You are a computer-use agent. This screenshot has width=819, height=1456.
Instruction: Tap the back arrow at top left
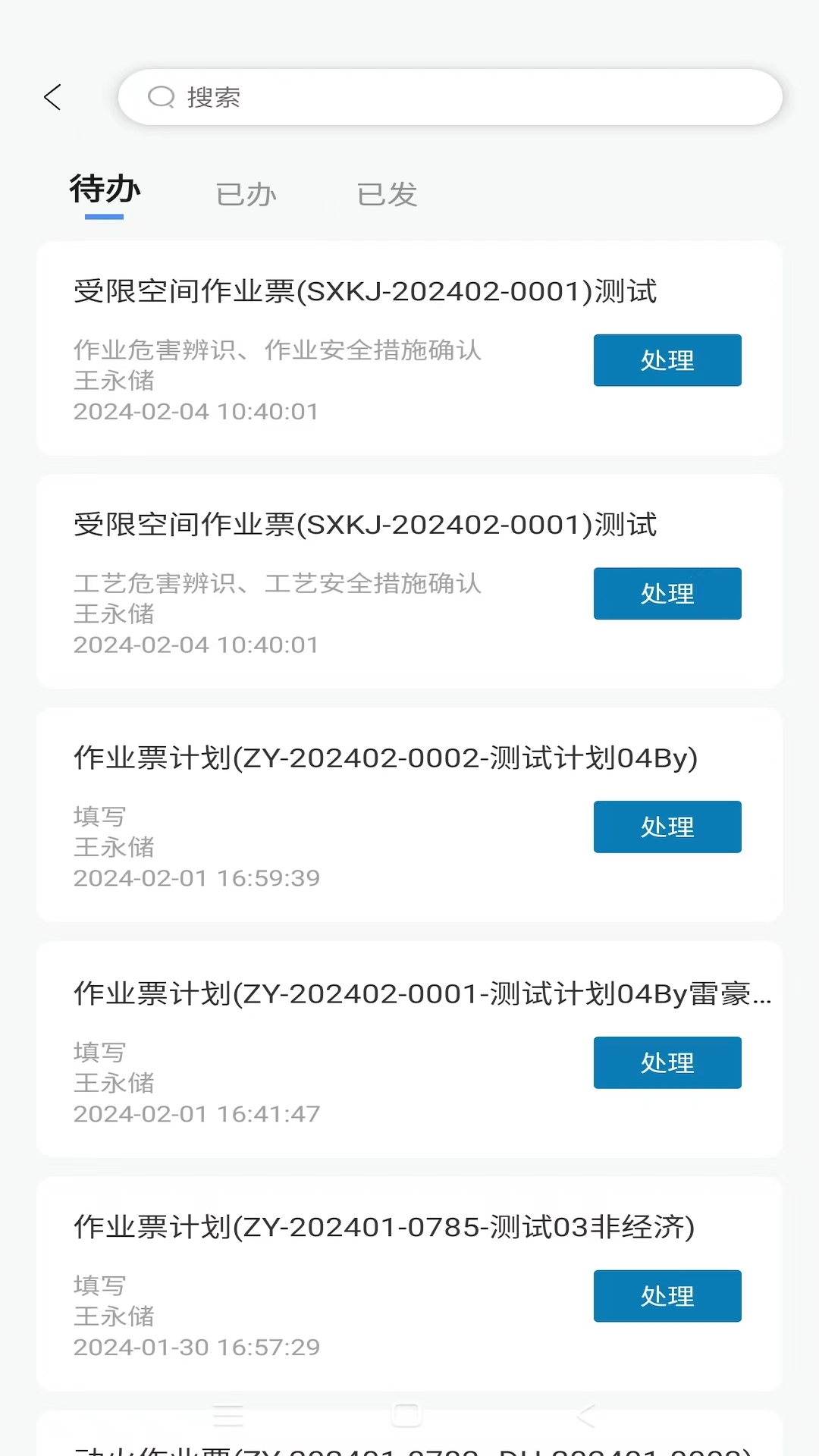[53, 98]
